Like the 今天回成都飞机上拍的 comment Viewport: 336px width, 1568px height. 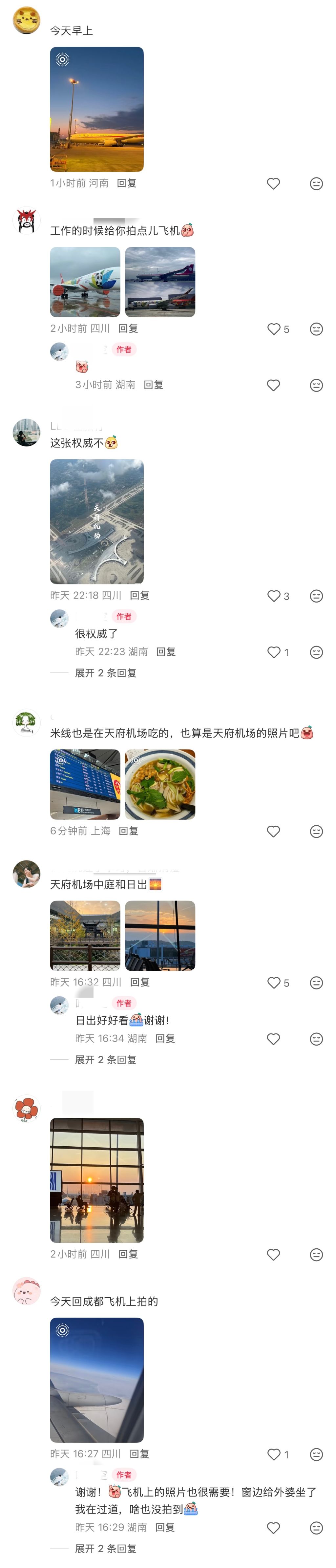click(x=273, y=1454)
